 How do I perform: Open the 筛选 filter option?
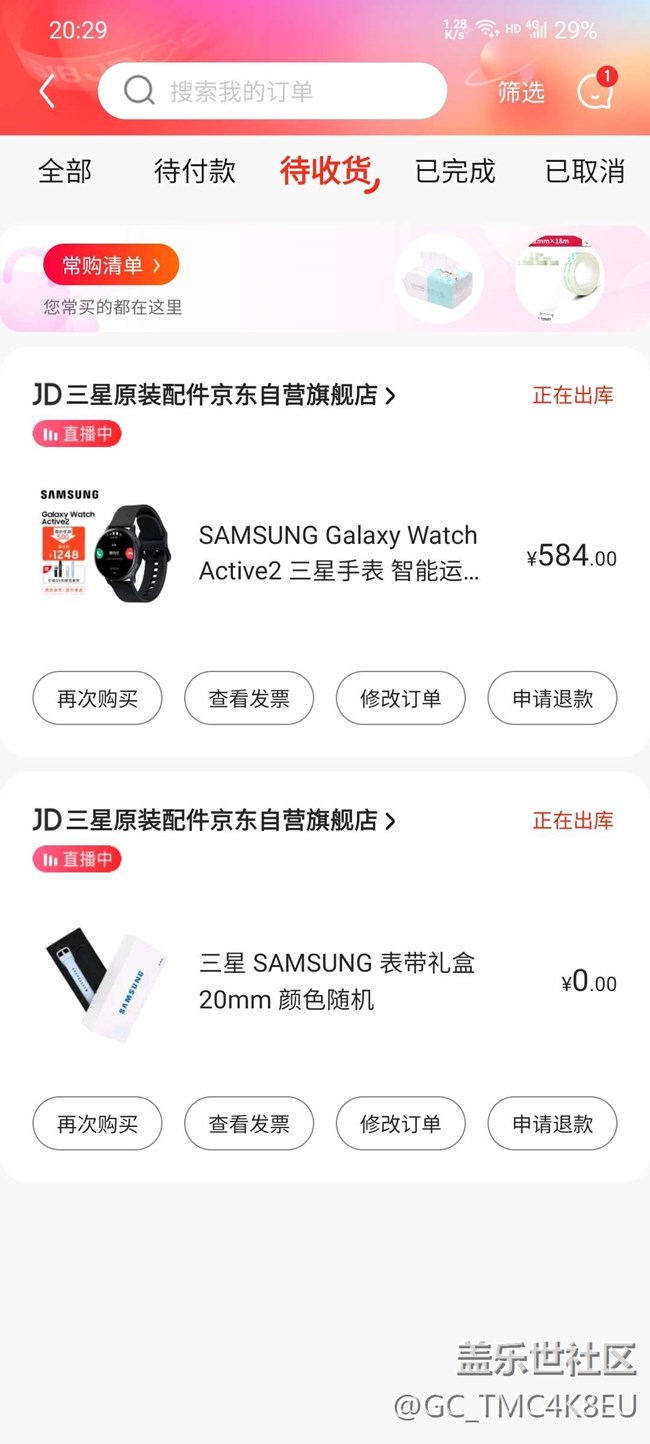(521, 92)
